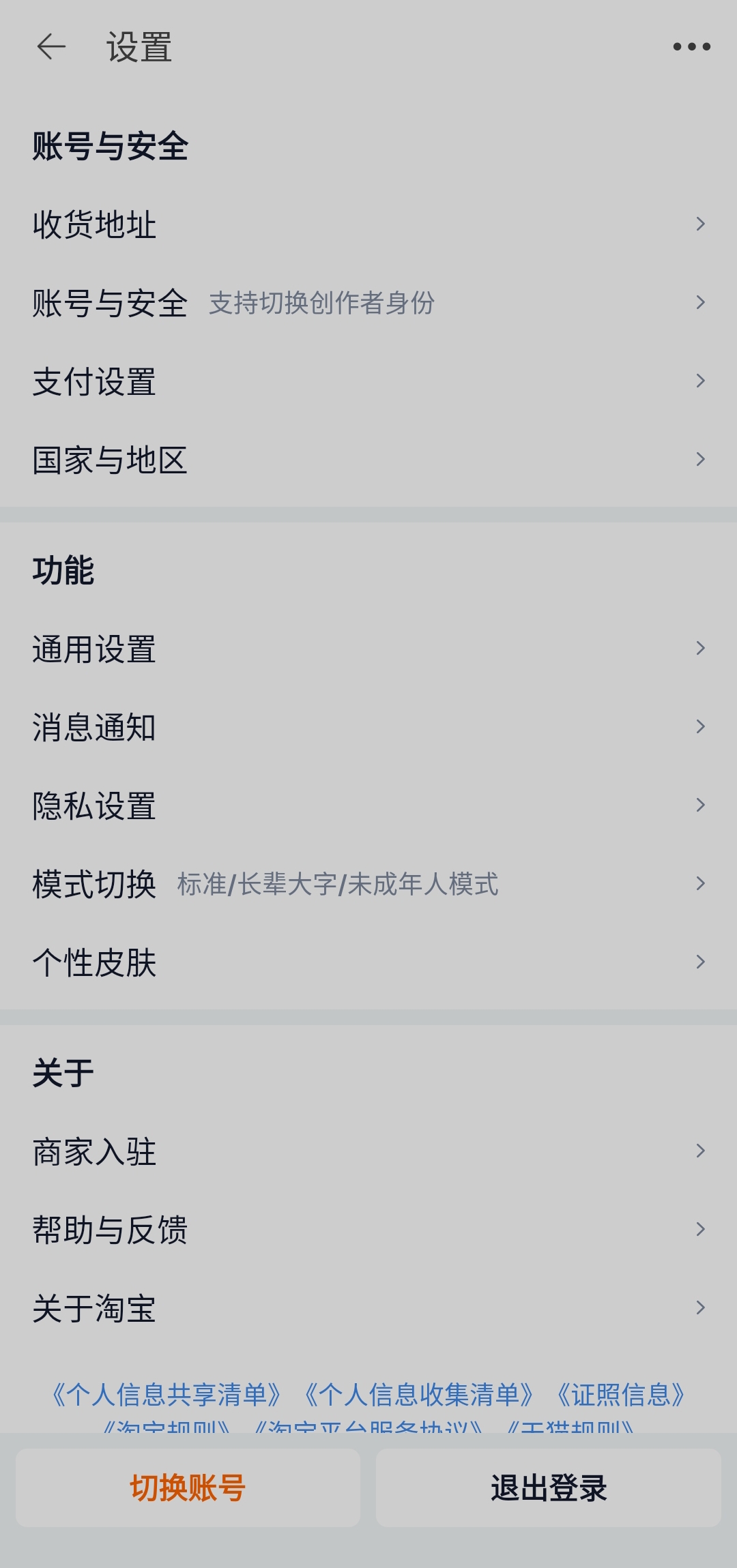Open 通用设置
The width and height of the screenshot is (737, 1568).
pos(369,649)
